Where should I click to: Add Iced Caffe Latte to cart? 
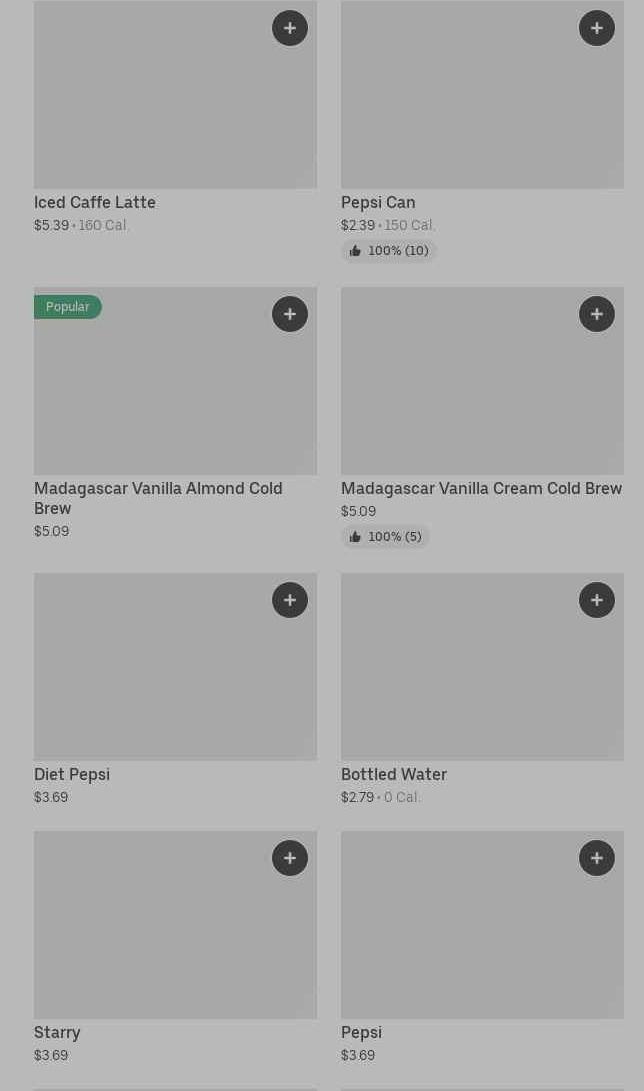[290, 28]
